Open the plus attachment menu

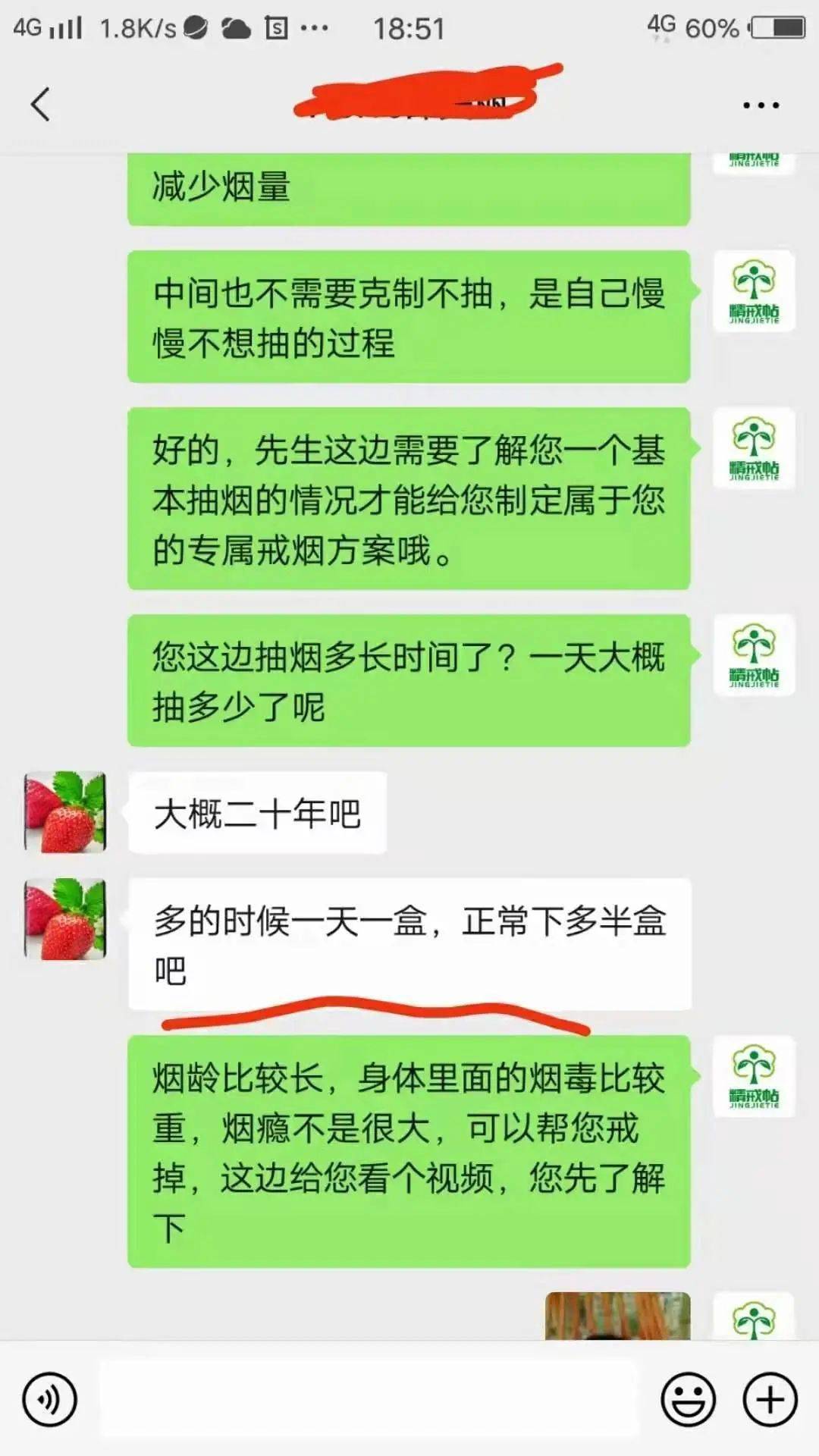[770, 1399]
